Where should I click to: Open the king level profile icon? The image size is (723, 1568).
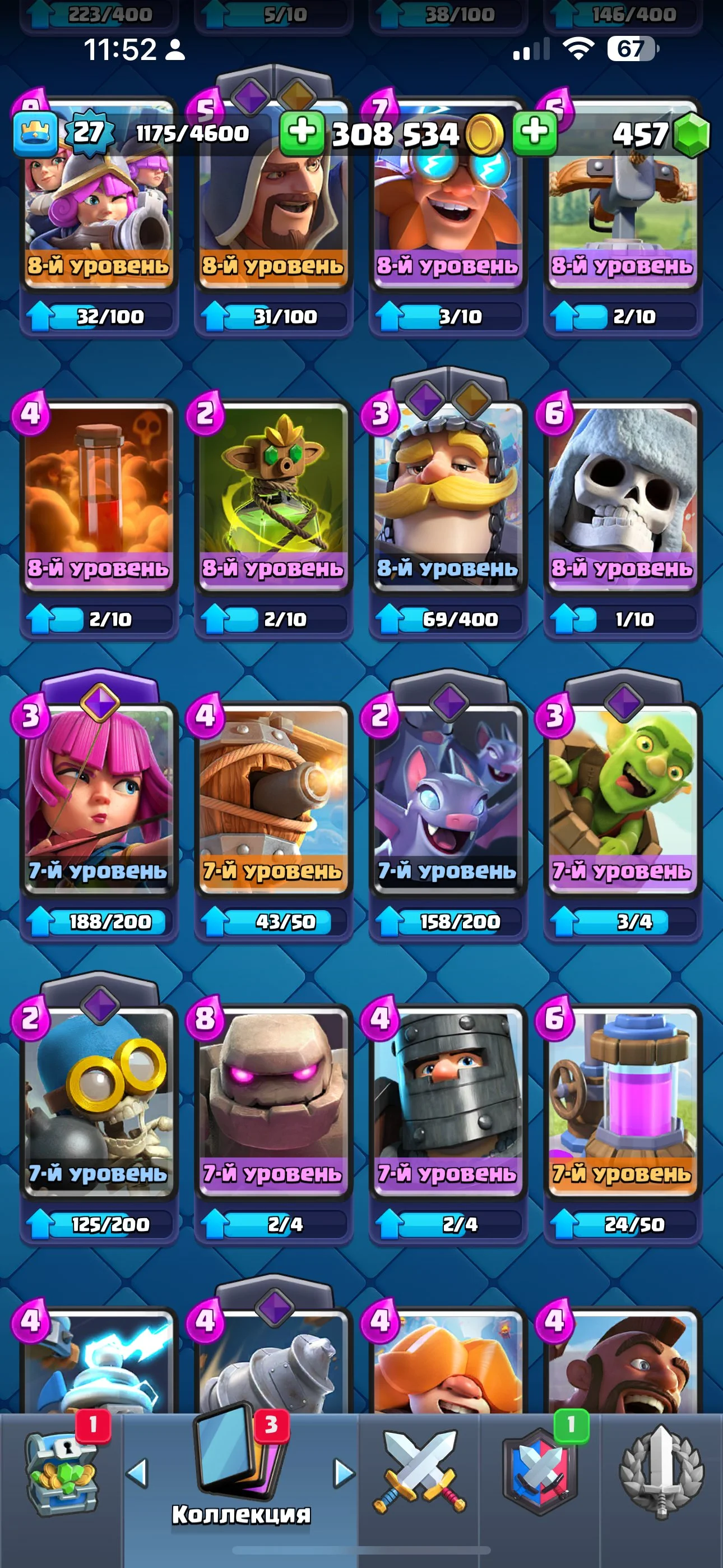(36, 132)
